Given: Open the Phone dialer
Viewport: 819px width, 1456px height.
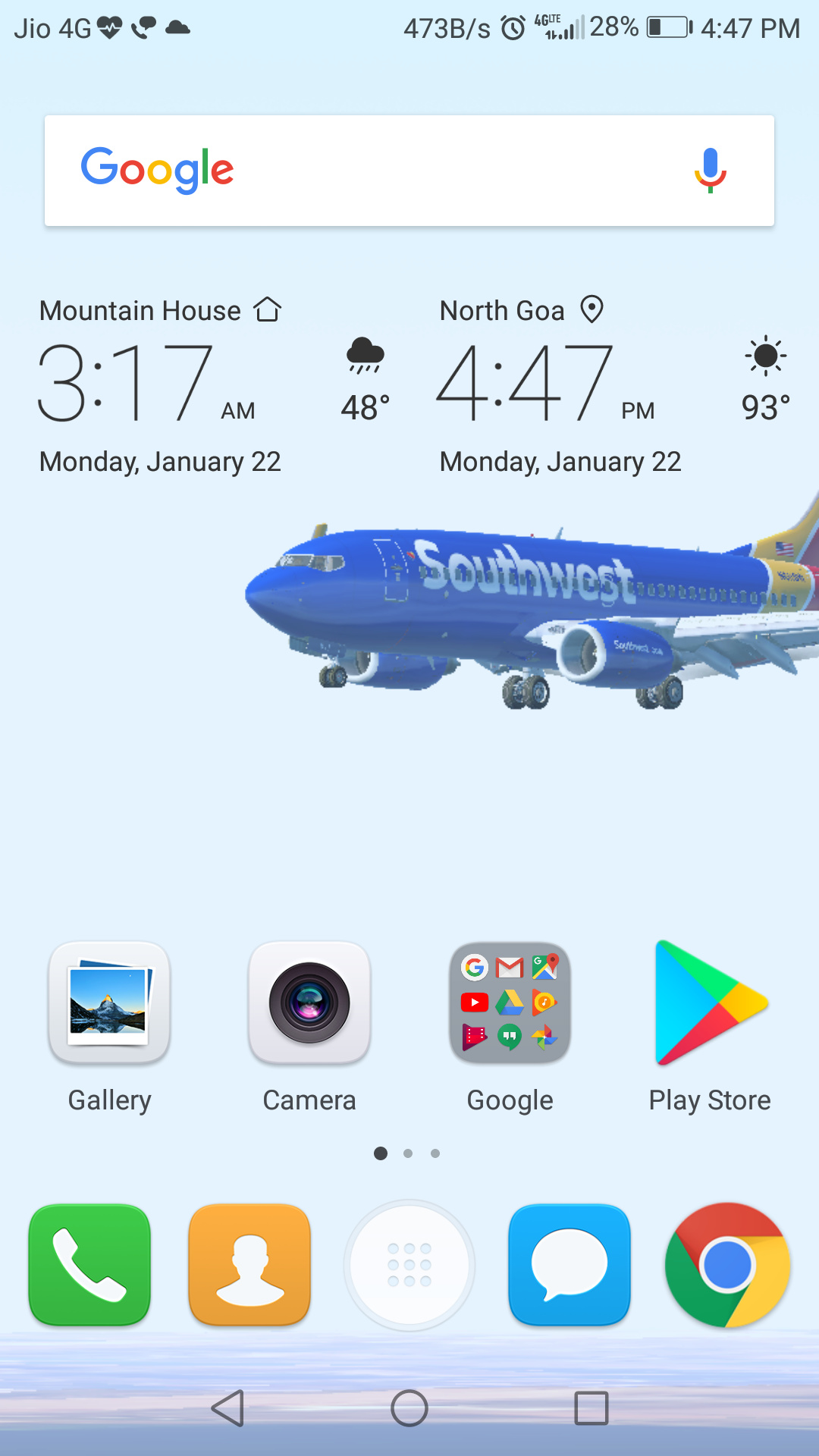Looking at the screenshot, I should [x=89, y=1265].
